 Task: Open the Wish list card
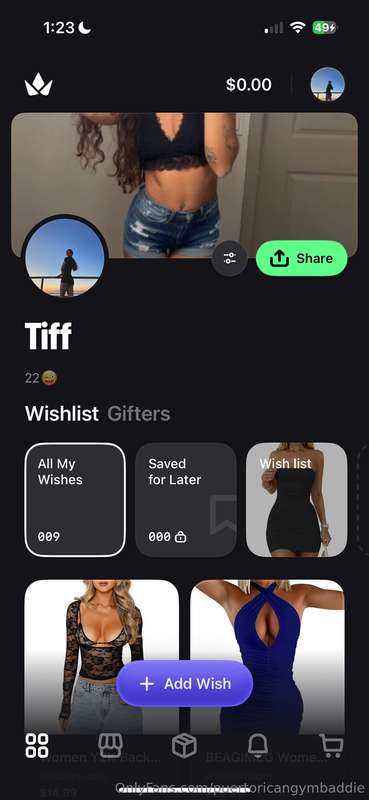pos(297,499)
